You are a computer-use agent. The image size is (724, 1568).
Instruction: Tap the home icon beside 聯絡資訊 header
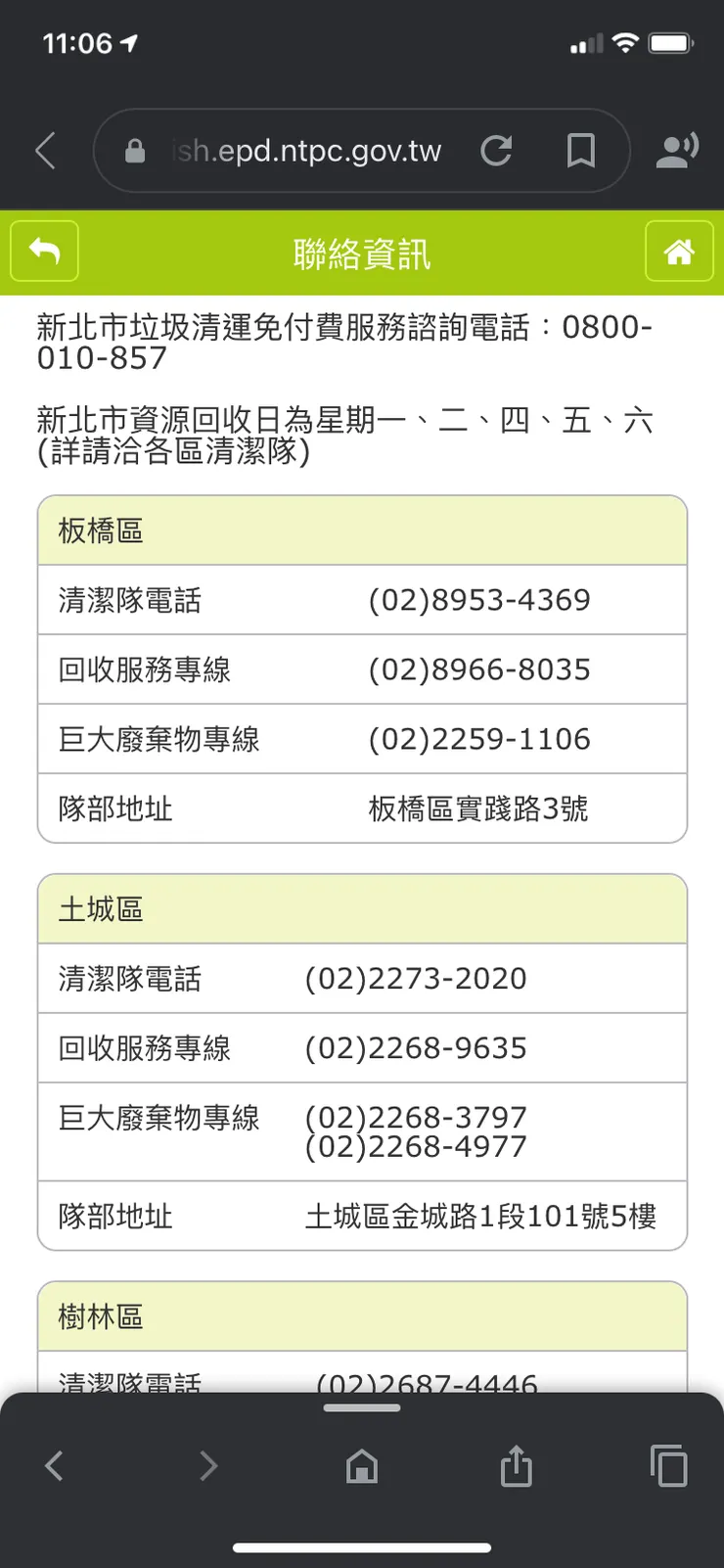pyautogui.click(x=679, y=252)
